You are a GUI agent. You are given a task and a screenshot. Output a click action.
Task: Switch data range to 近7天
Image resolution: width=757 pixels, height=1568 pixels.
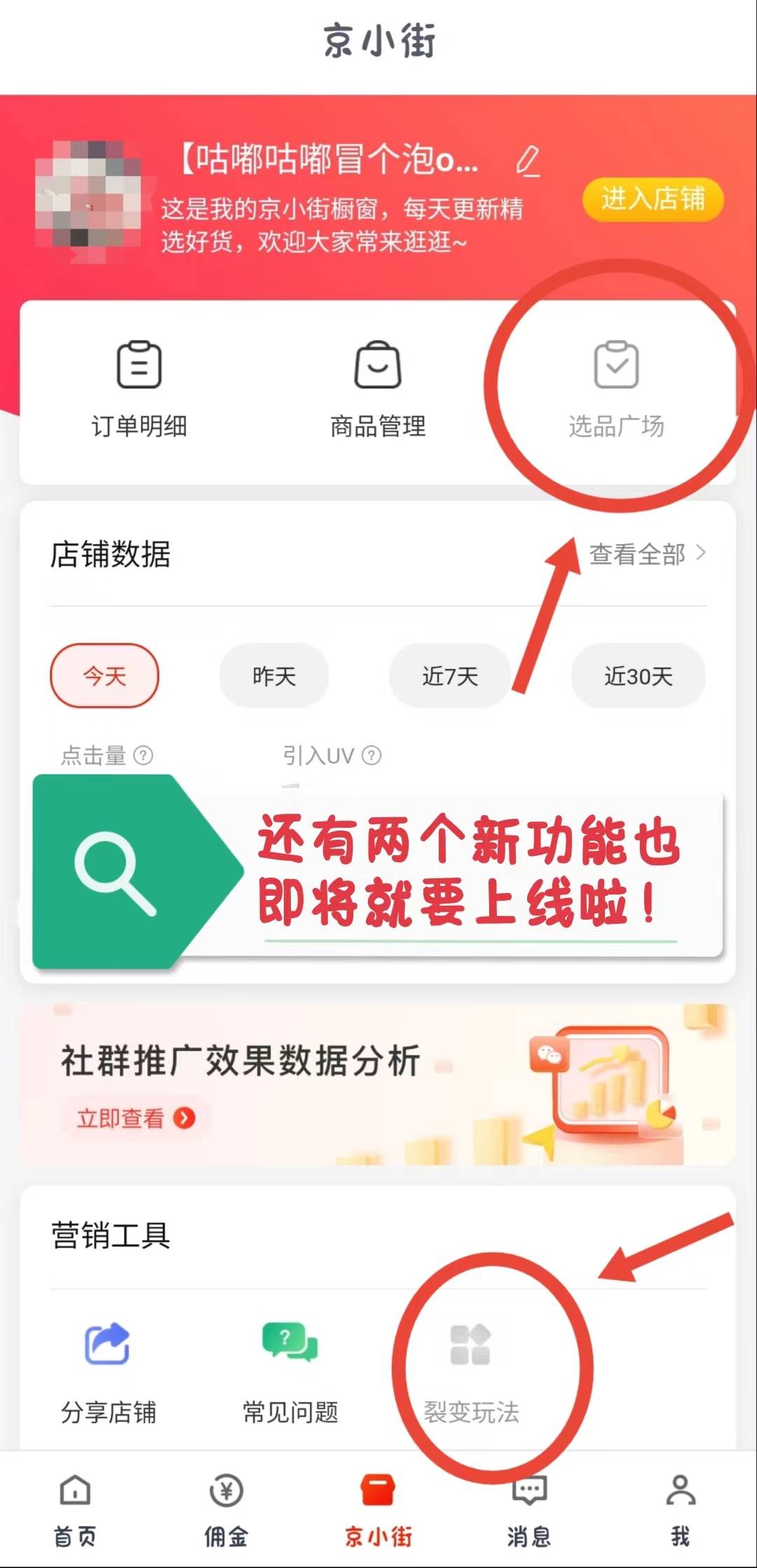pyautogui.click(x=450, y=676)
